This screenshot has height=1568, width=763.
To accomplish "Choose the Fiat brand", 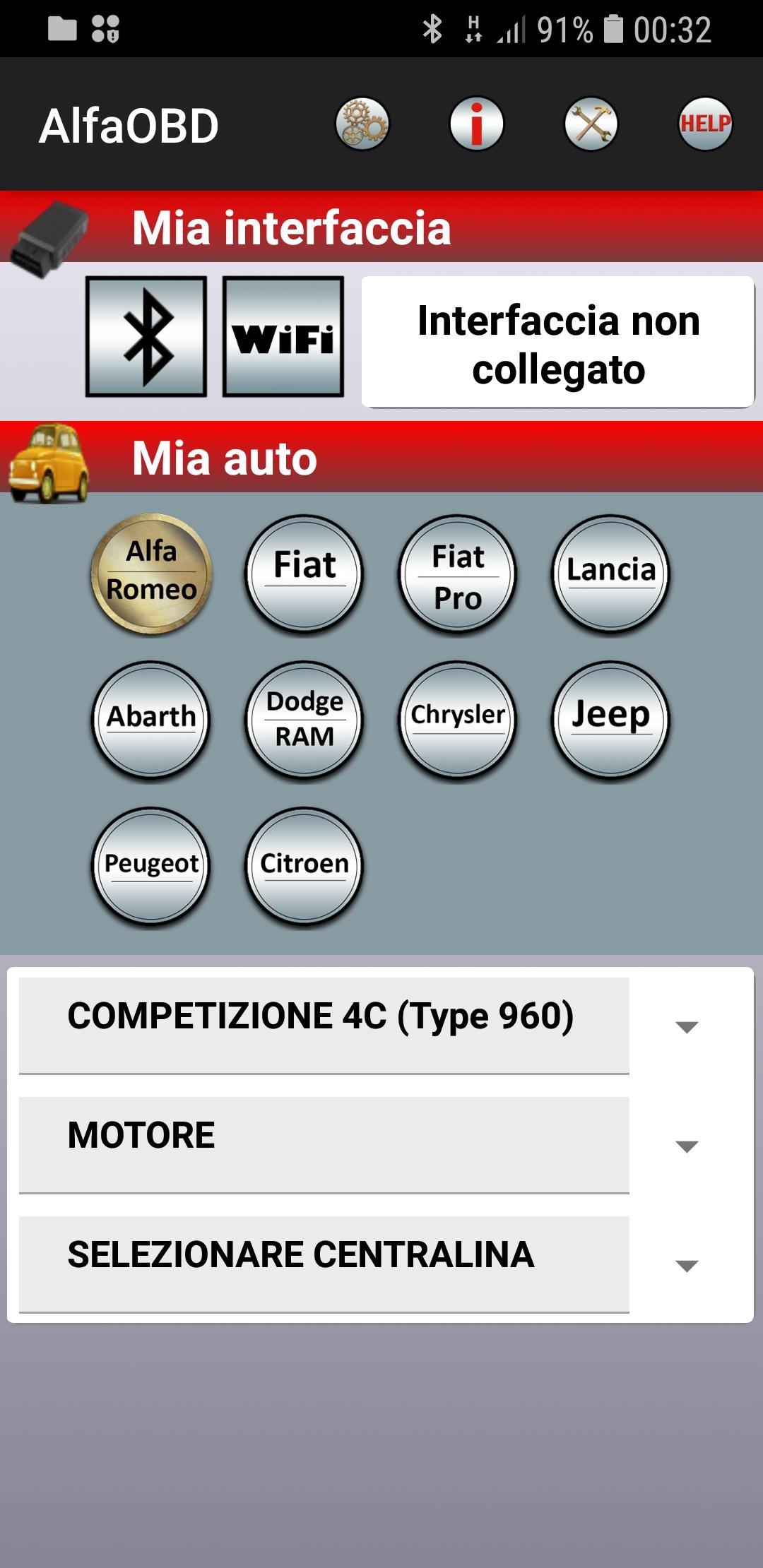I will click(304, 573).
